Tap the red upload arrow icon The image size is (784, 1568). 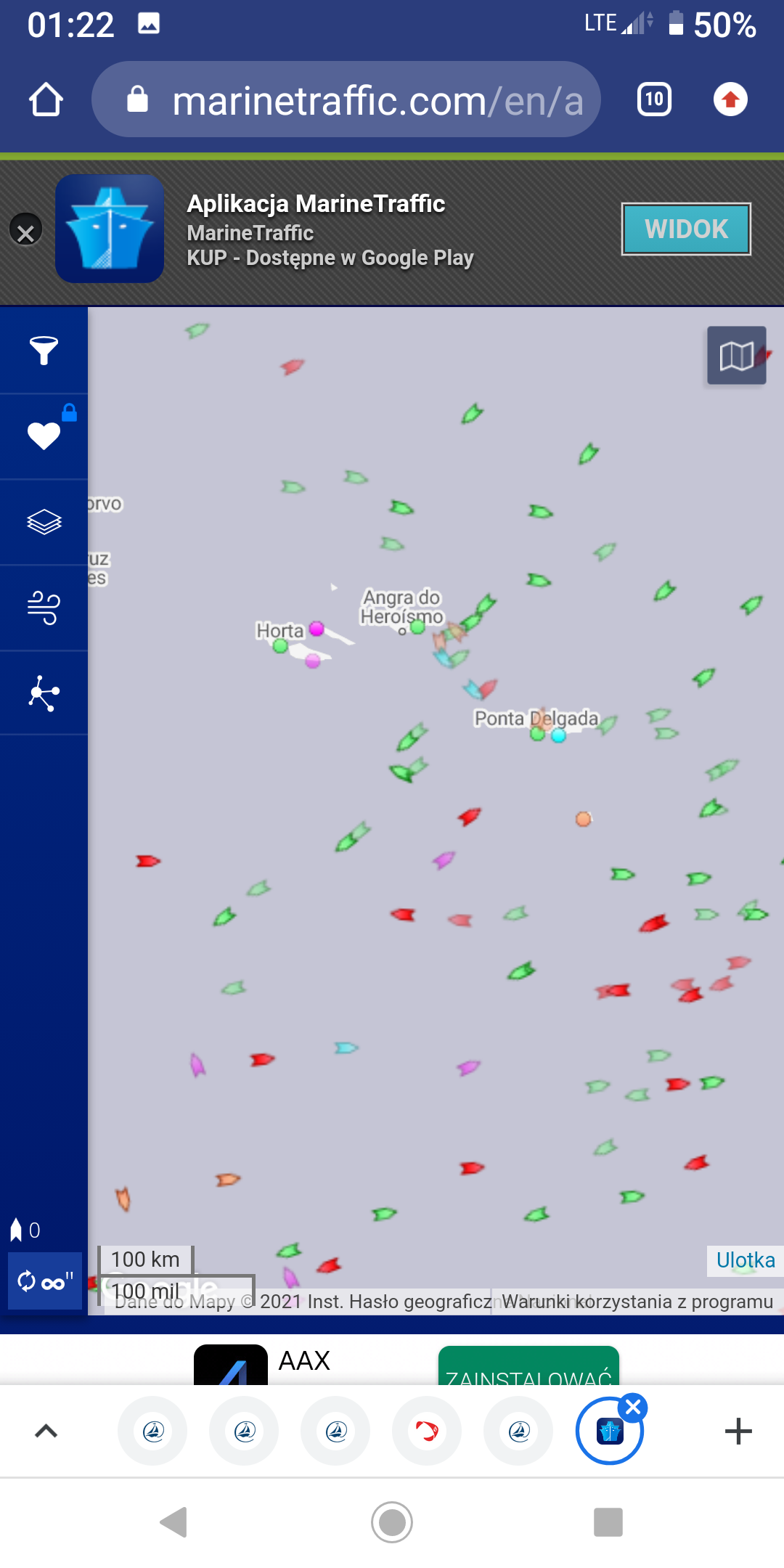tap(730, 99)
